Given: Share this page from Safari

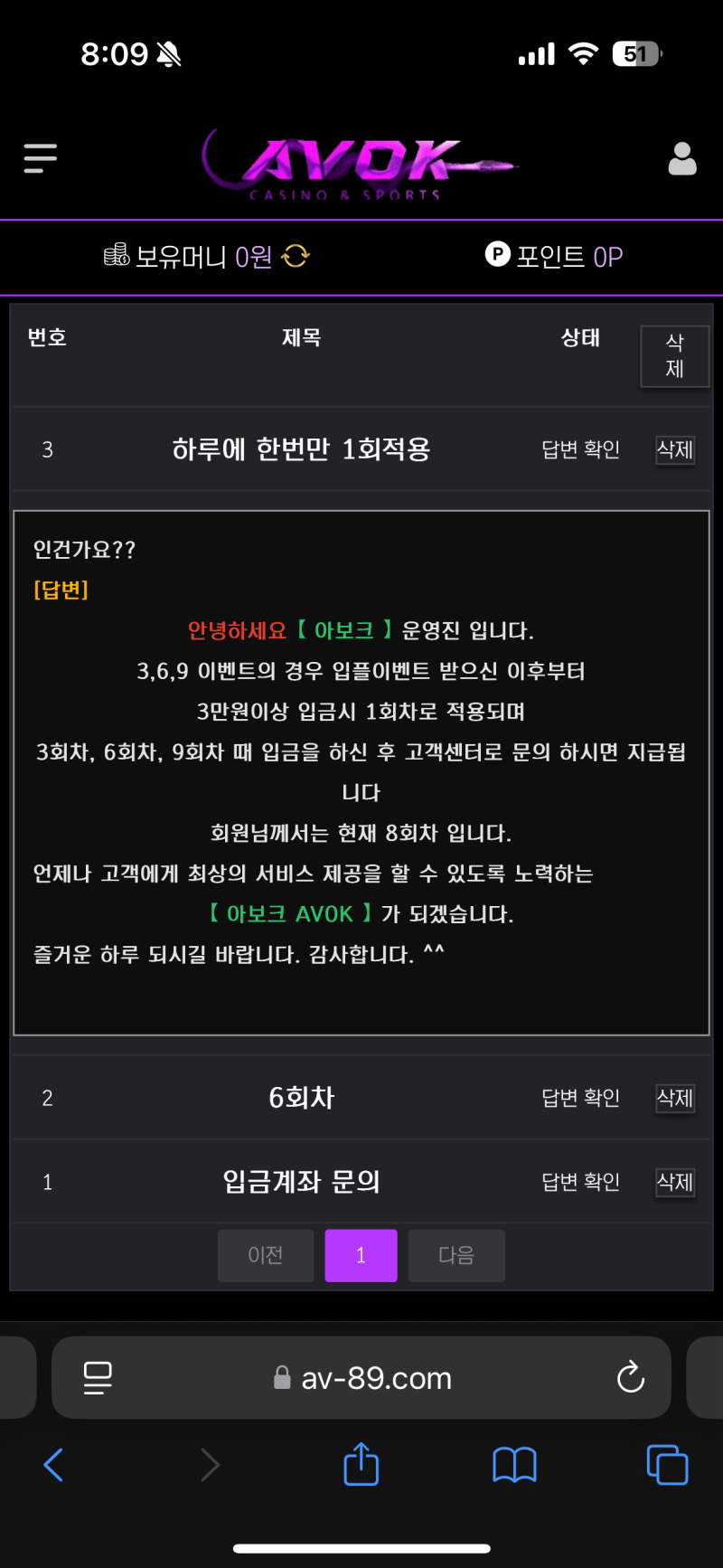Looking at the screenshot, I should (x=361, y=1464).
